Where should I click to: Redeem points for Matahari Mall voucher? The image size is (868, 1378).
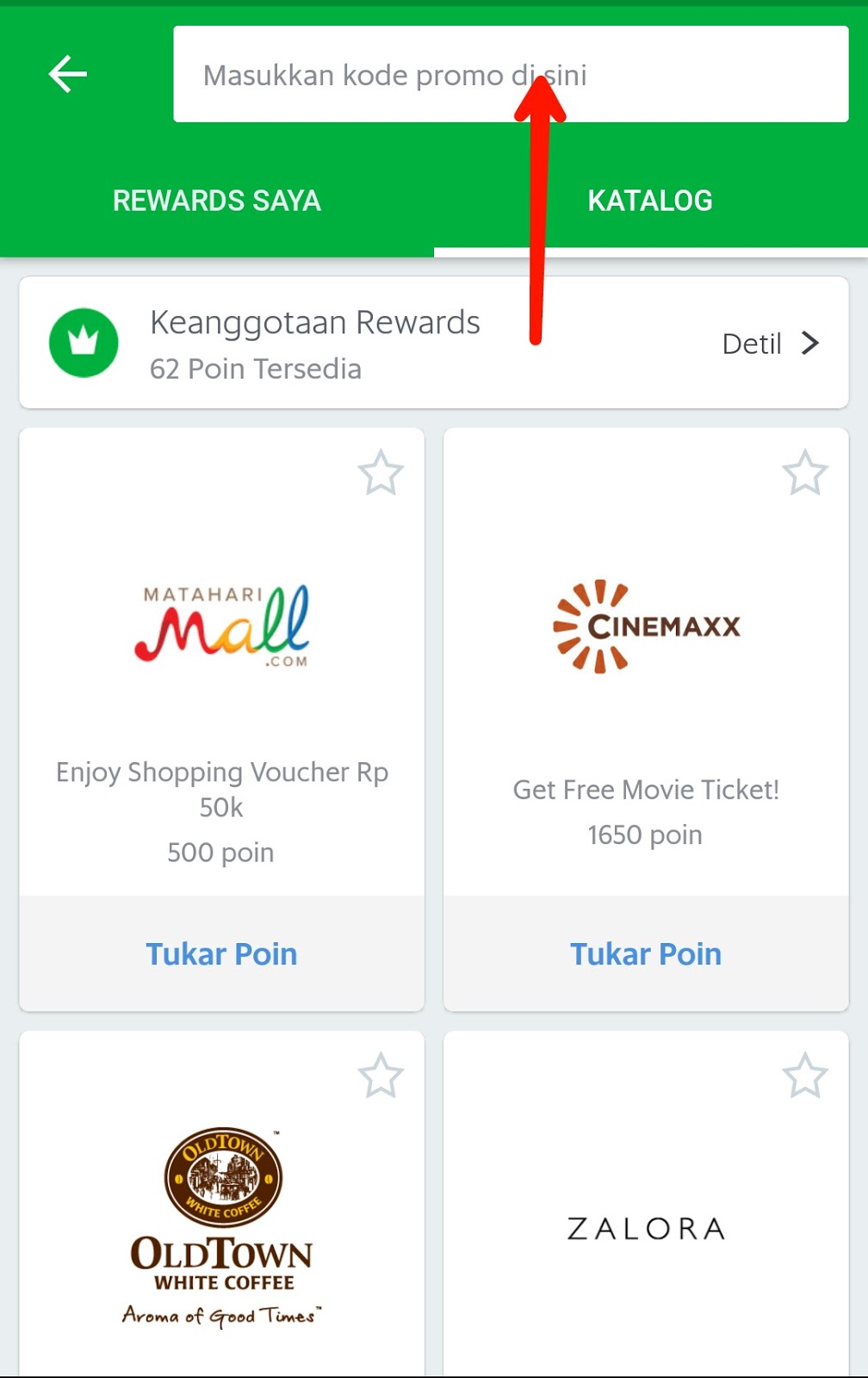pos(221,954)
